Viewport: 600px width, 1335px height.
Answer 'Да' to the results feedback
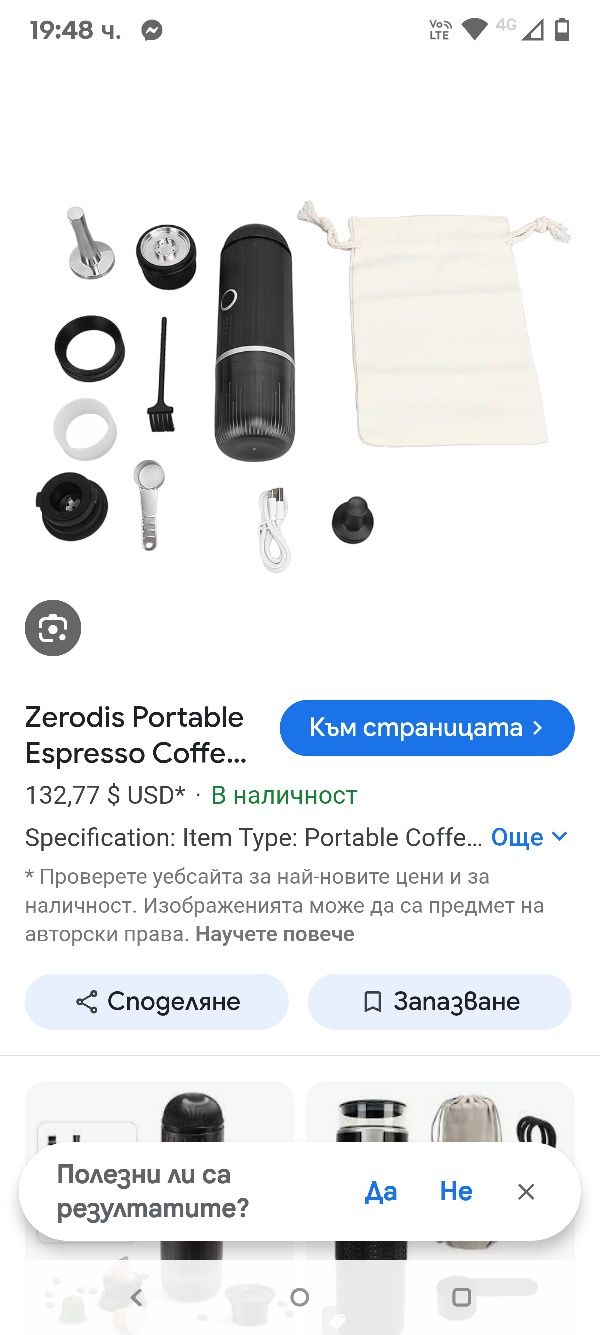coord(381,1191)
